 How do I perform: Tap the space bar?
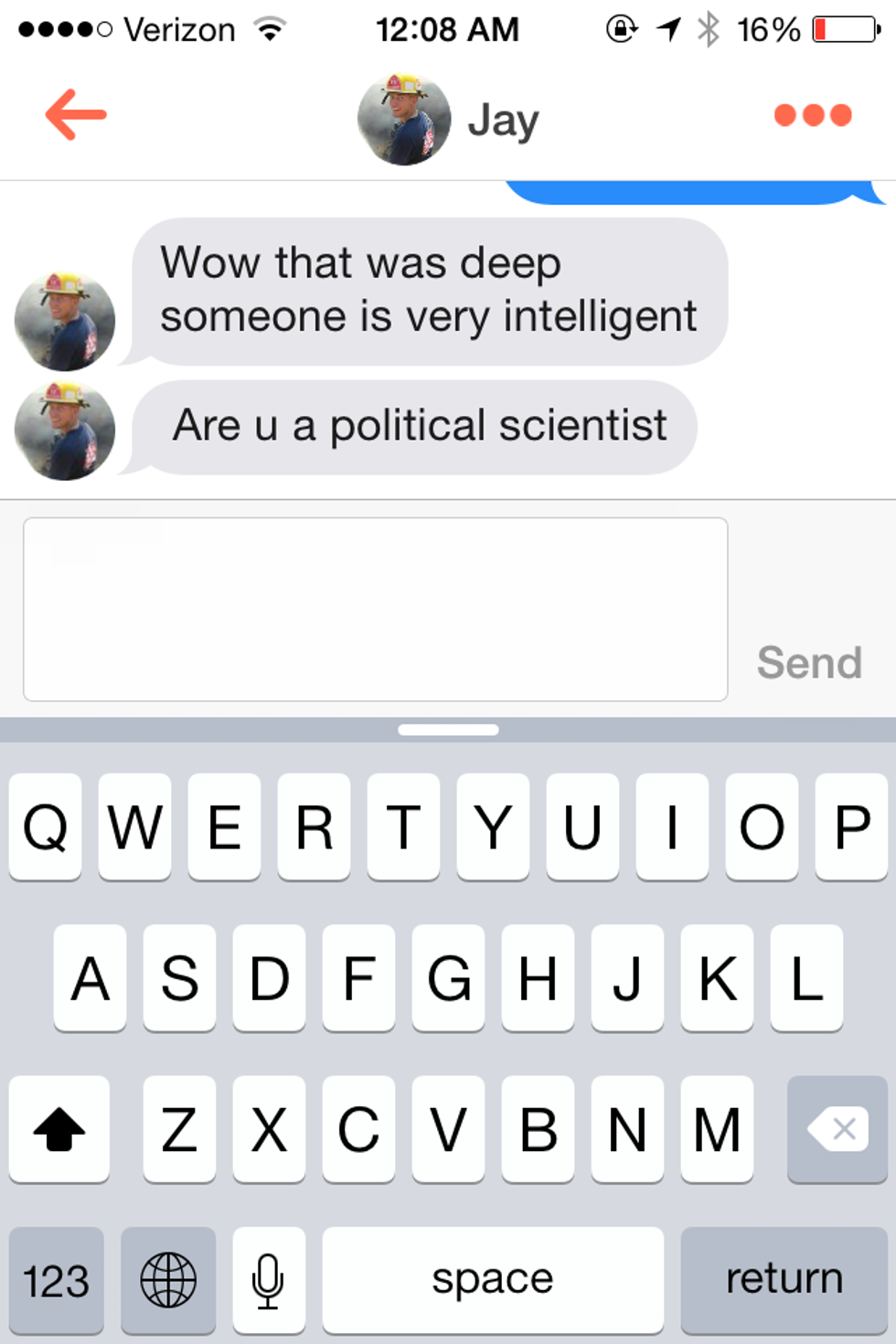493,1279
